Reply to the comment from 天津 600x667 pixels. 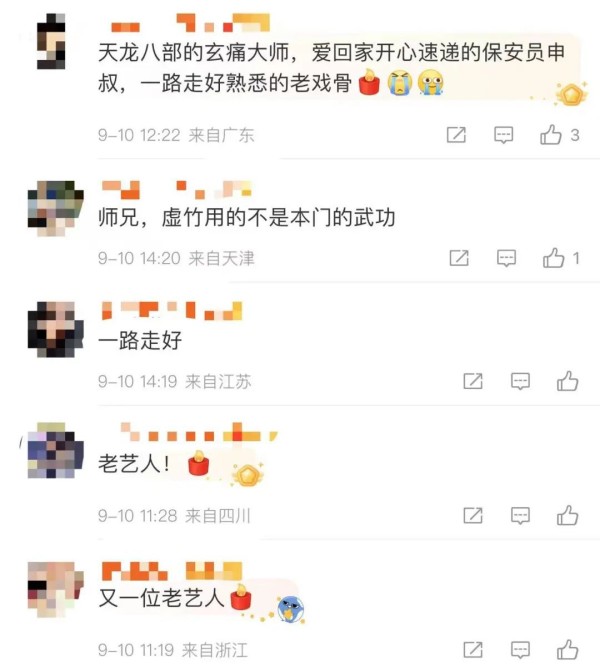tap(507, 258)
